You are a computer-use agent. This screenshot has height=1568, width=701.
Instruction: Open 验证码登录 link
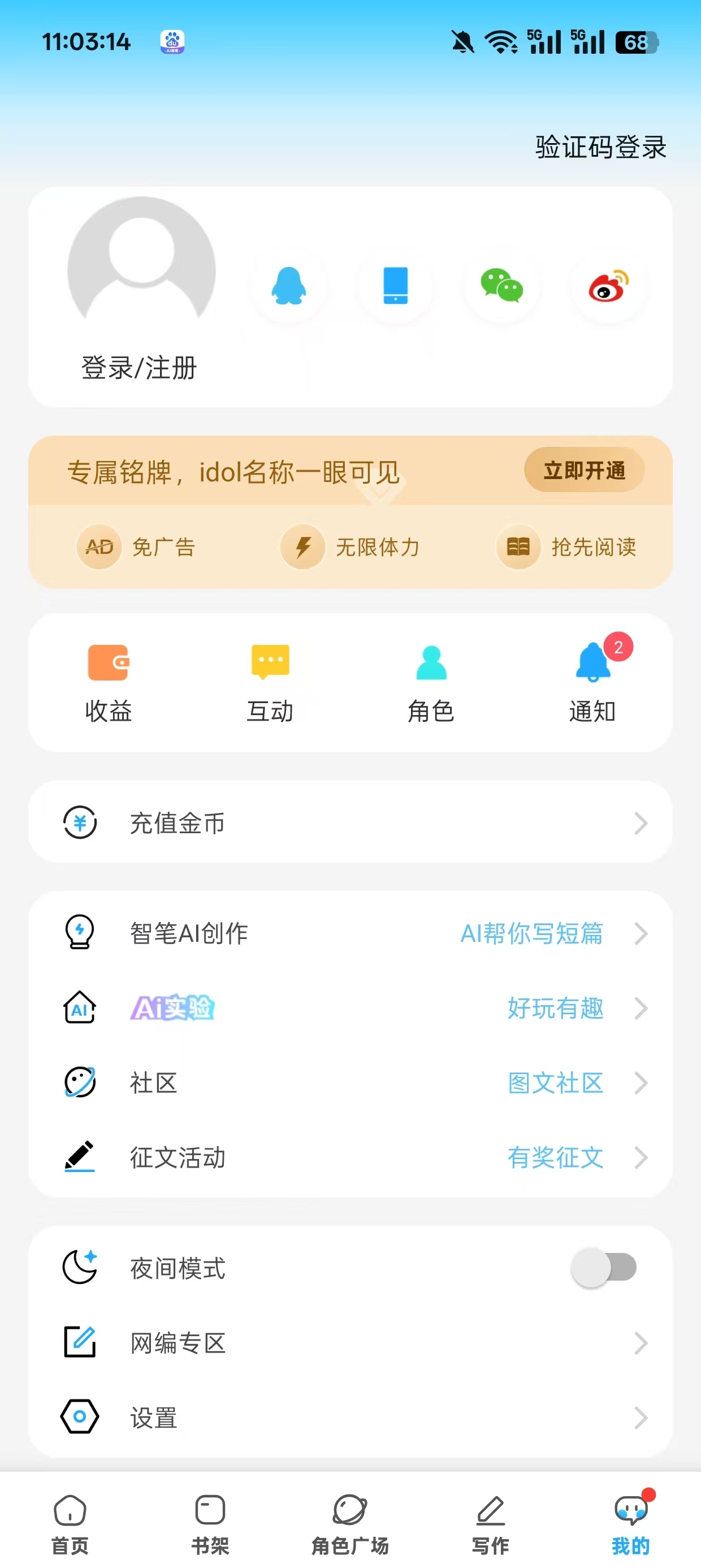click(599, 147)
